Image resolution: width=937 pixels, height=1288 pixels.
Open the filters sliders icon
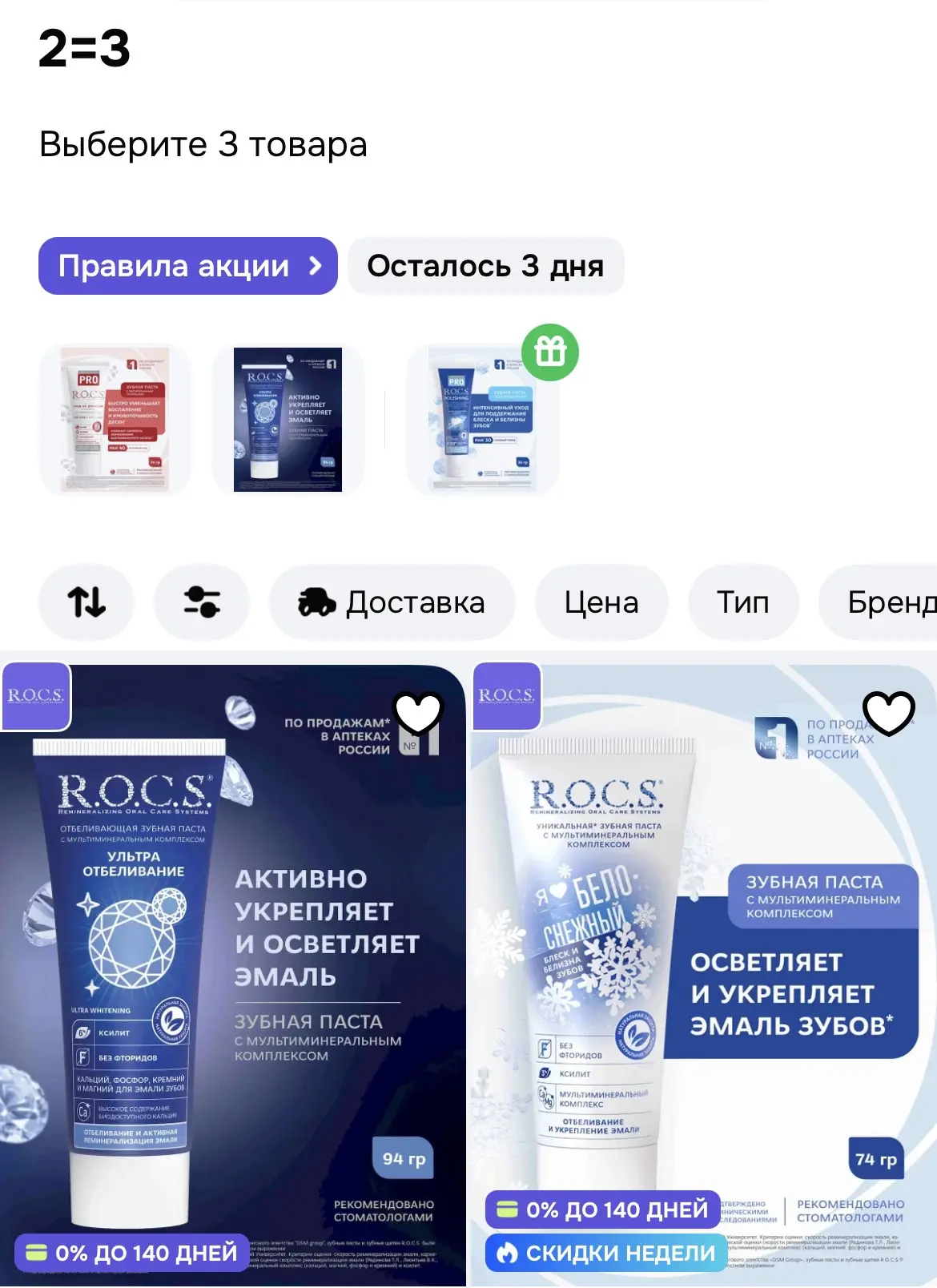click(202, 602)
